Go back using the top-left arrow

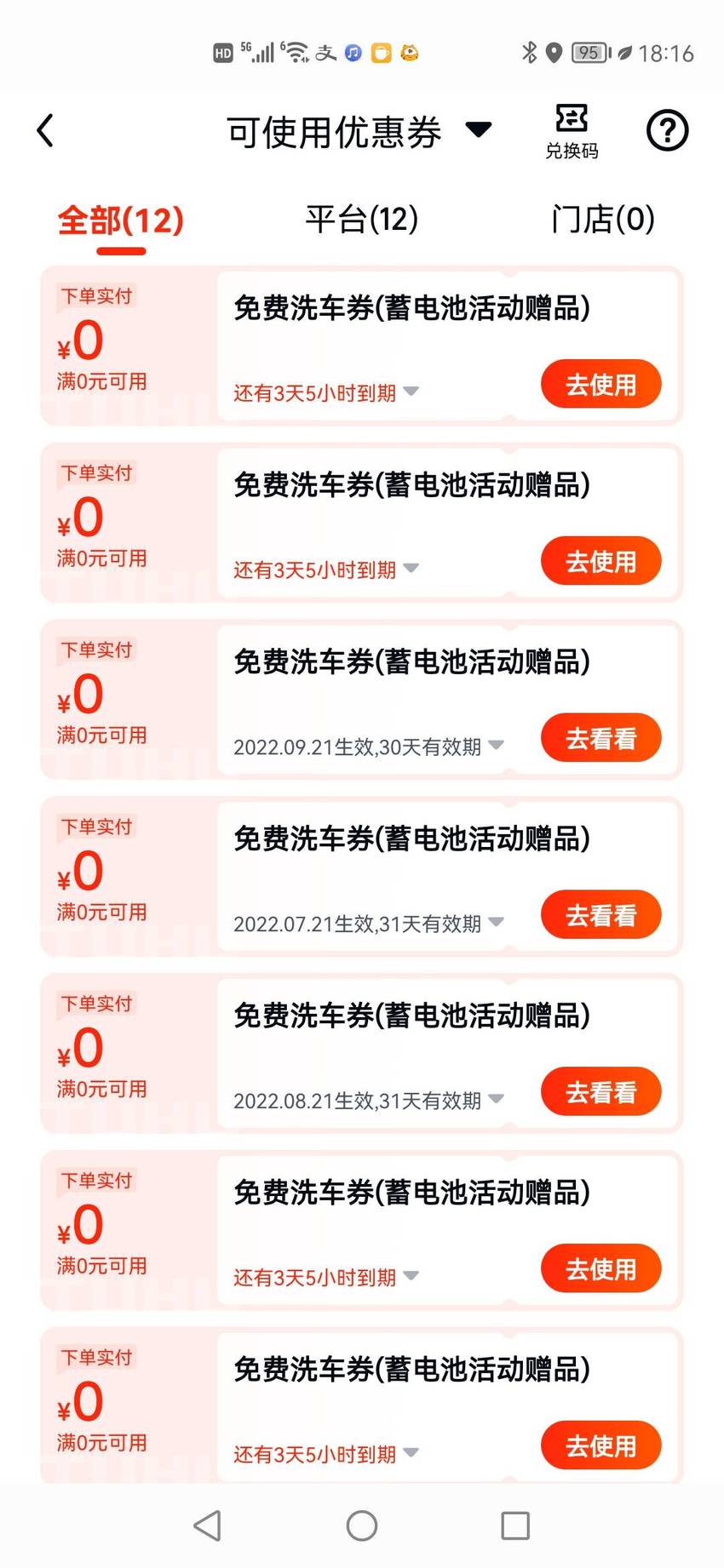tap(46, 130)
